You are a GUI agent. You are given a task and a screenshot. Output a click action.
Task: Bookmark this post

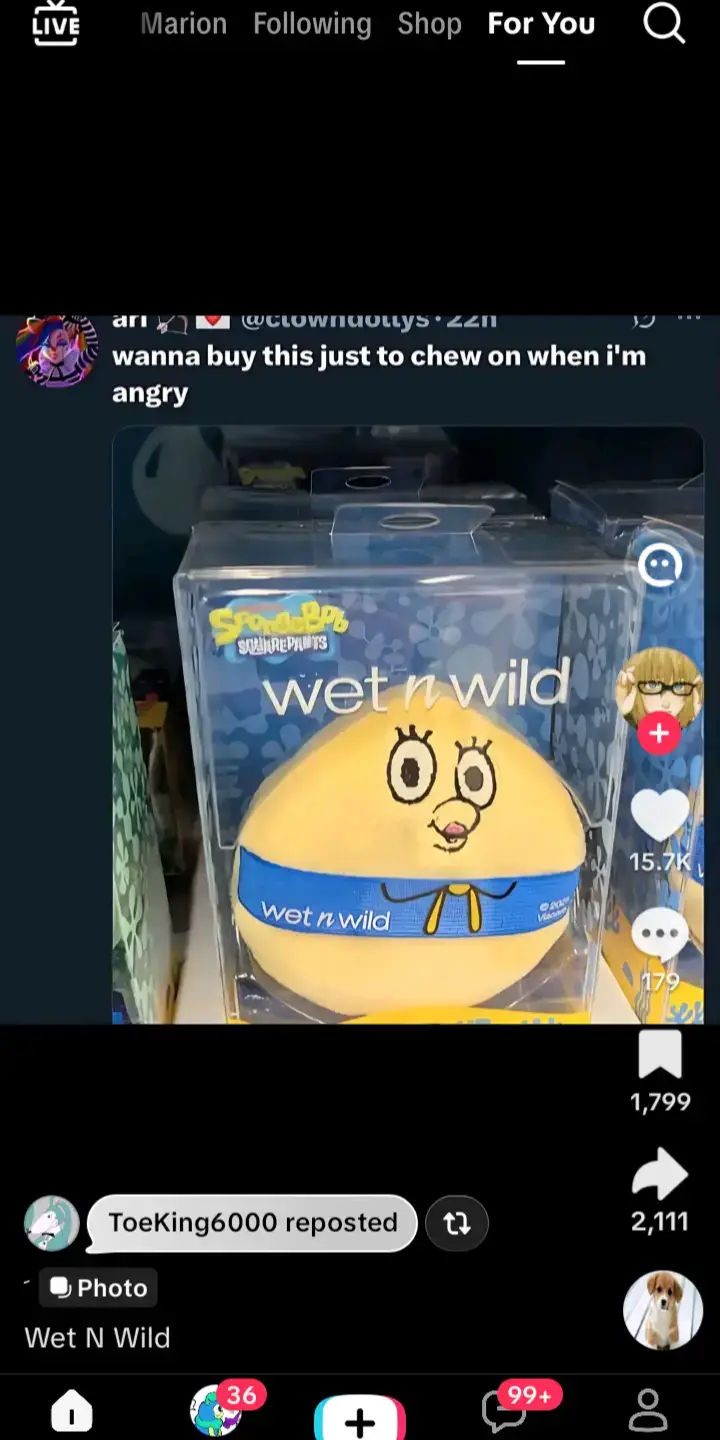[x=660, y=1055]
